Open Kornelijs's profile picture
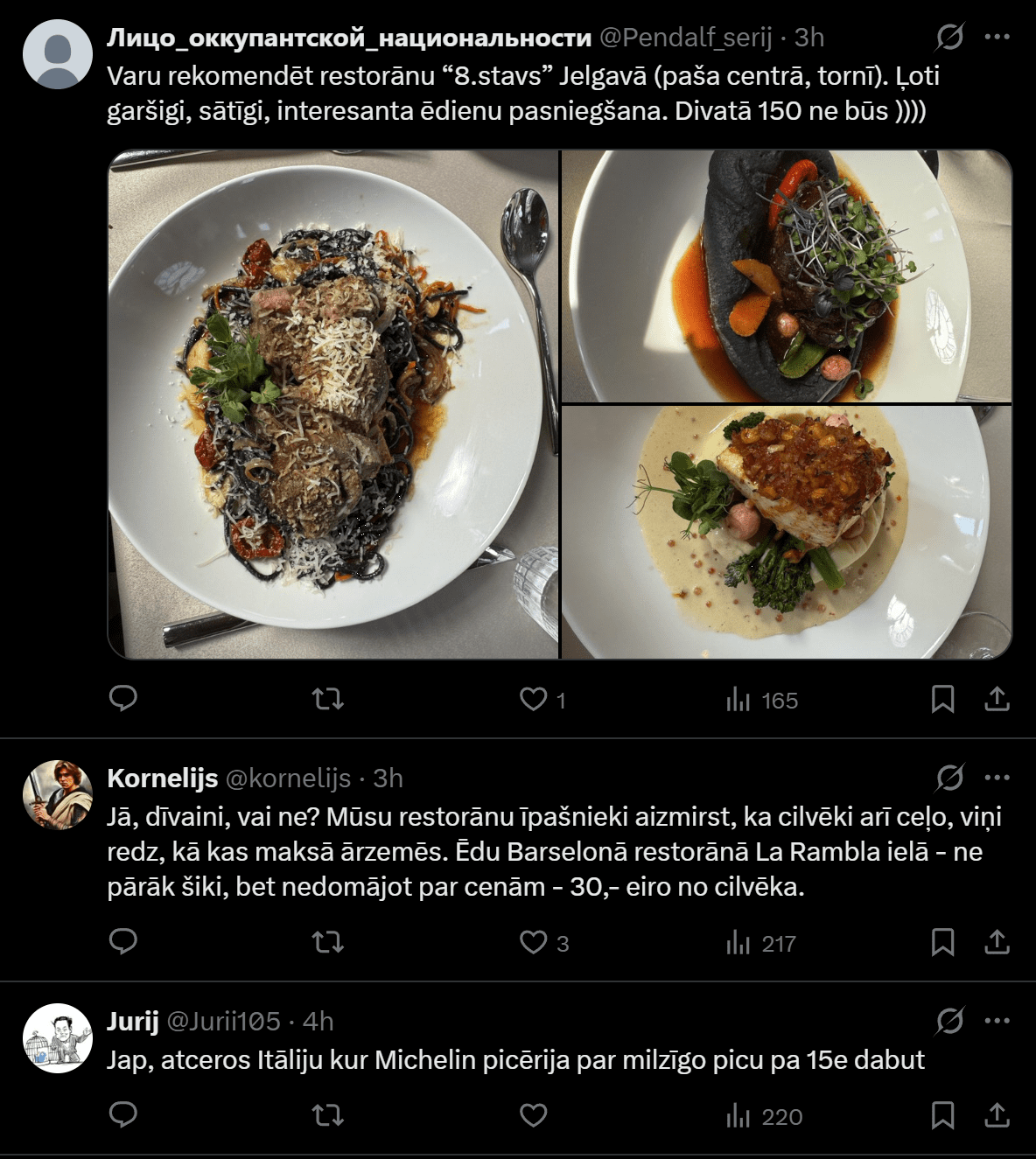 click(x=58, y=794)
